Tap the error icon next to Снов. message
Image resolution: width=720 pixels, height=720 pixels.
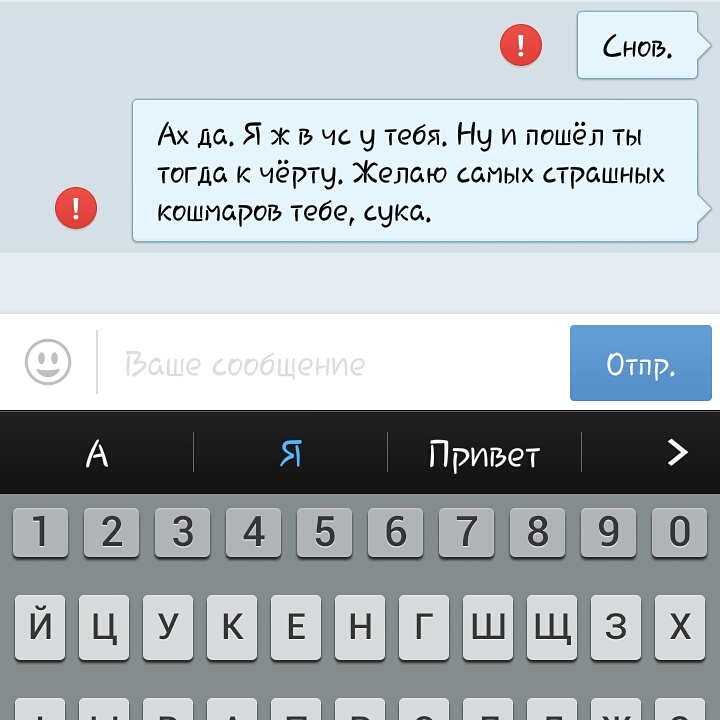(520, 45)
